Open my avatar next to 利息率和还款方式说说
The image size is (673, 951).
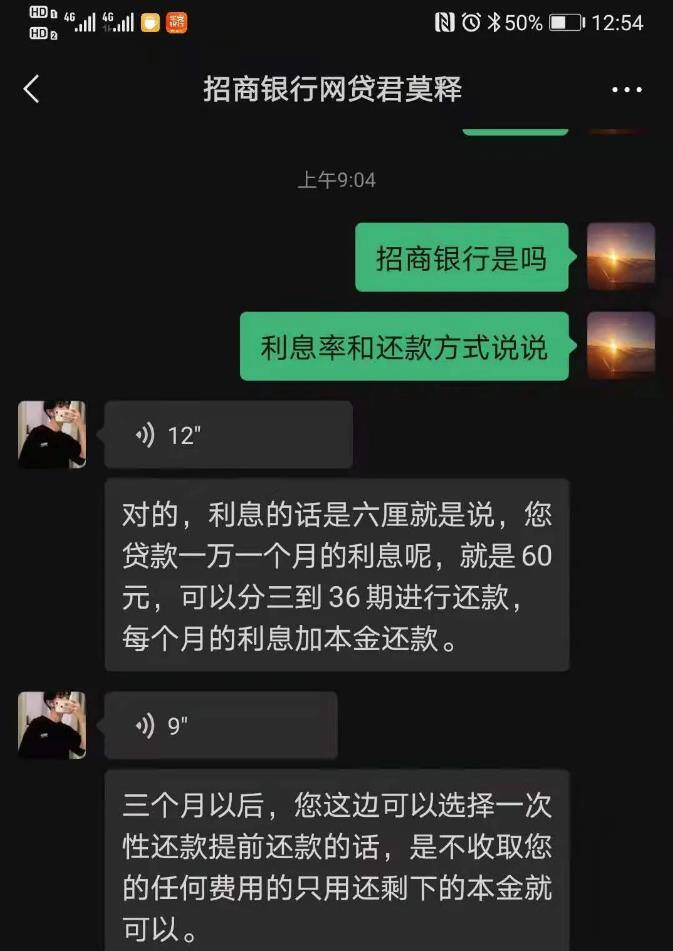[x=620, y=346]
